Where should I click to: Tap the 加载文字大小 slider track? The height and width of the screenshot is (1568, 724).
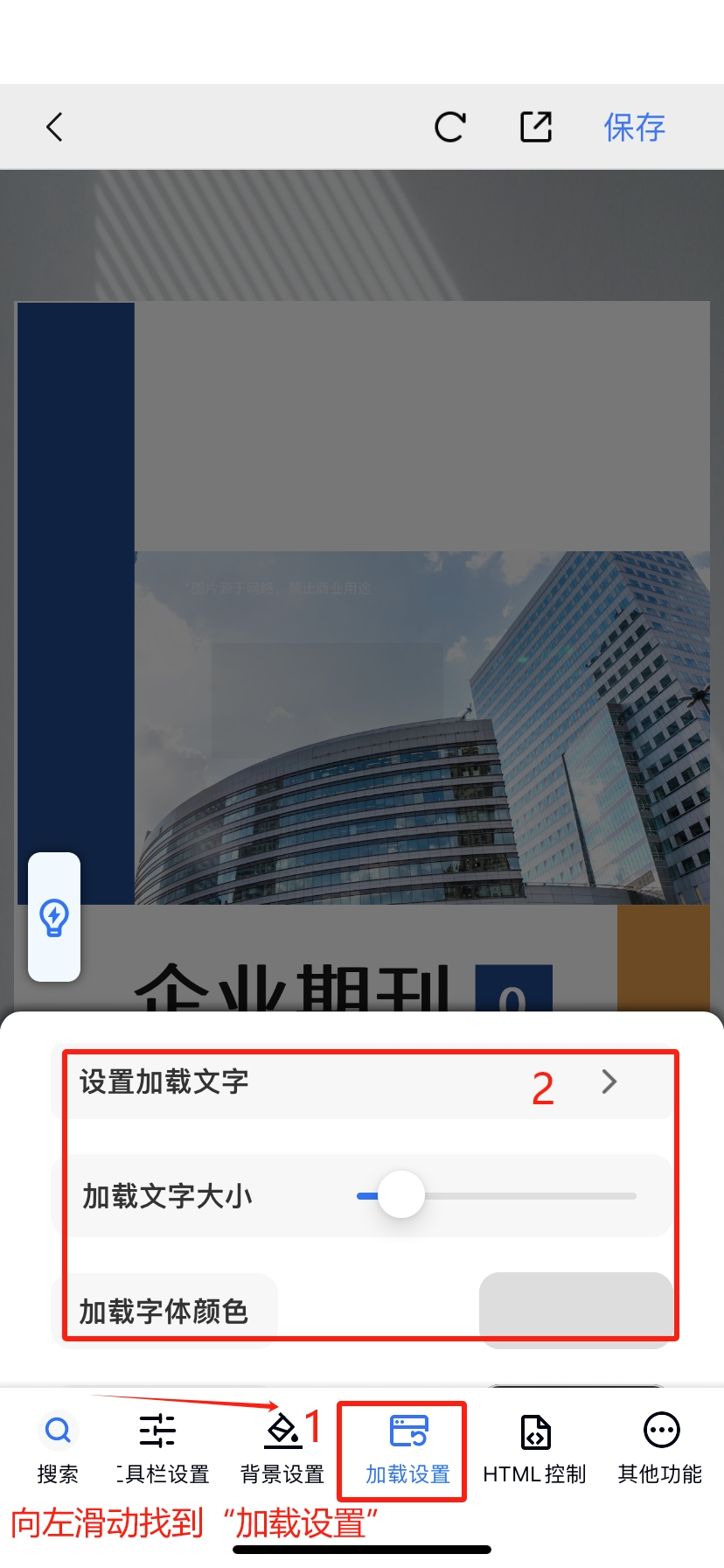[x=525, y=1196]
